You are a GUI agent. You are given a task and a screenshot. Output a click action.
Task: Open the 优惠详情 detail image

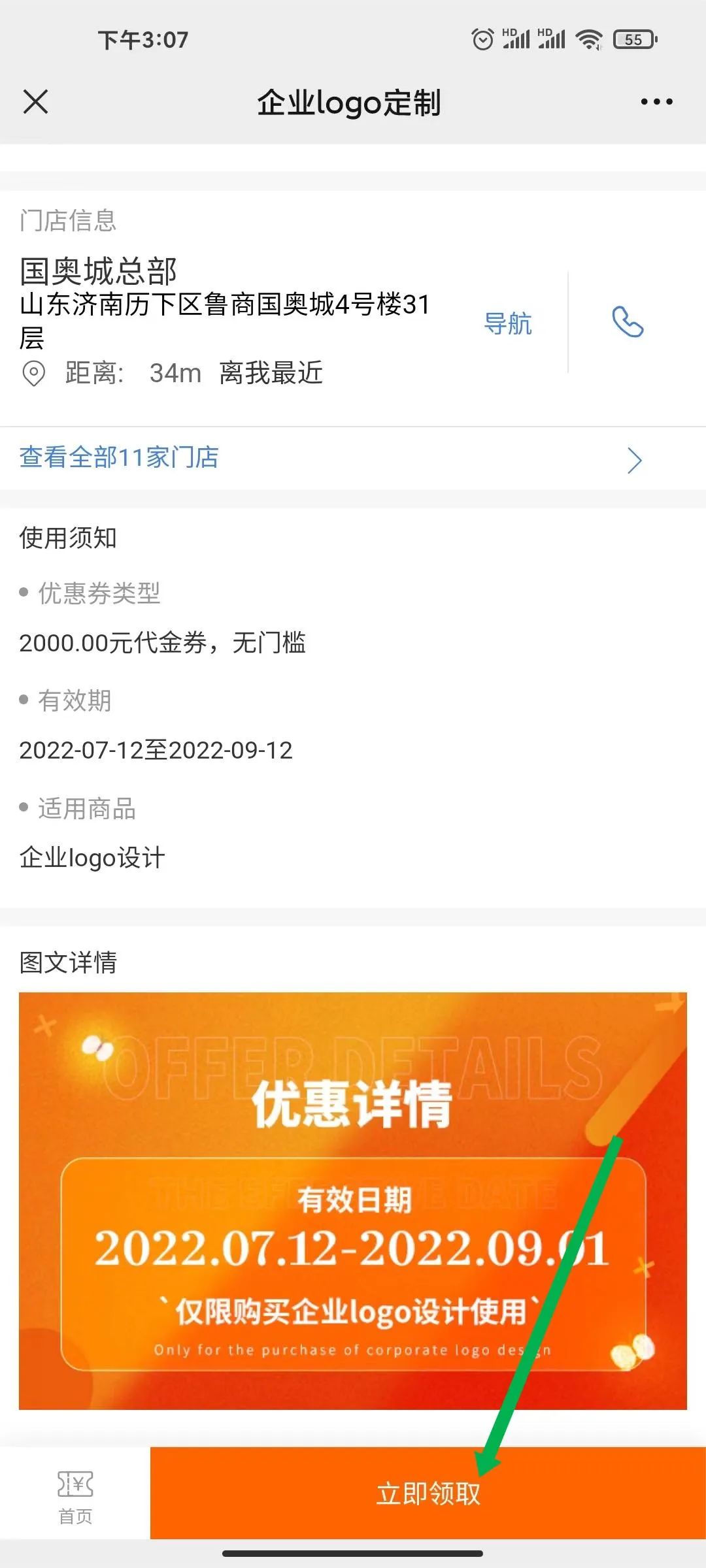(x=353, y=1201)
